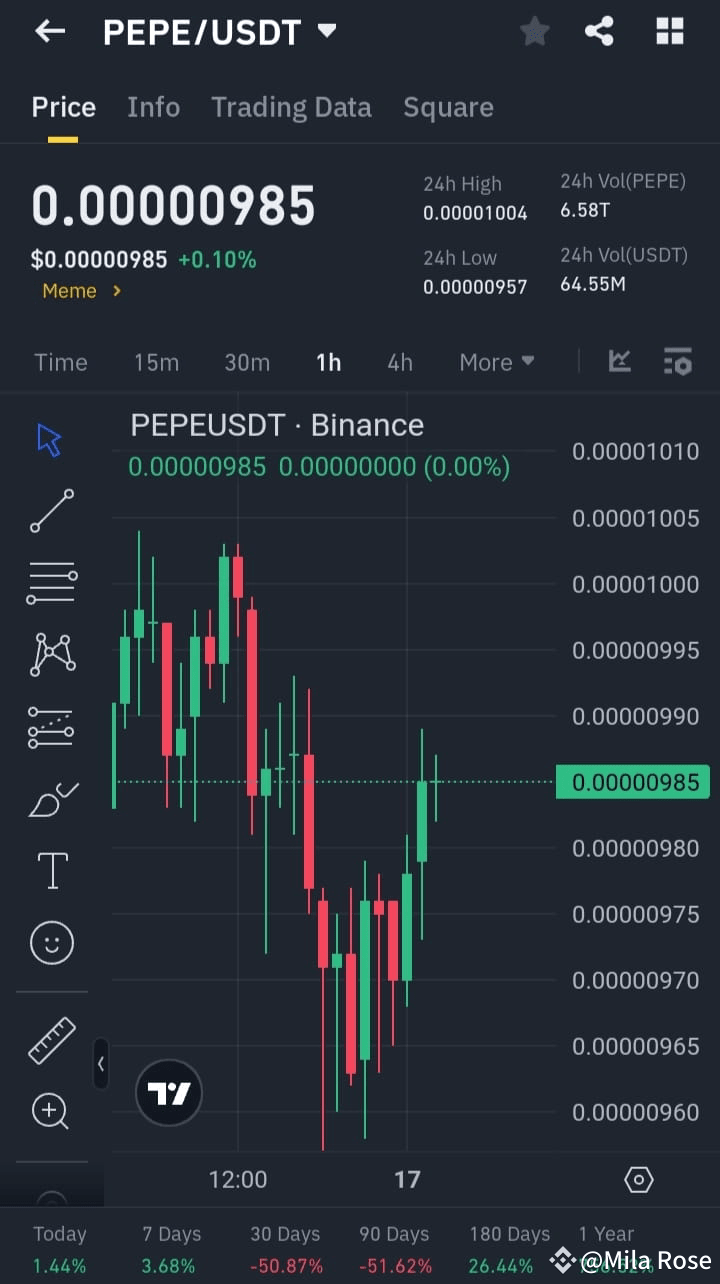Tap the share icon in the top bar
This screenshot has width=720, height=1284.
coord(599,31)
